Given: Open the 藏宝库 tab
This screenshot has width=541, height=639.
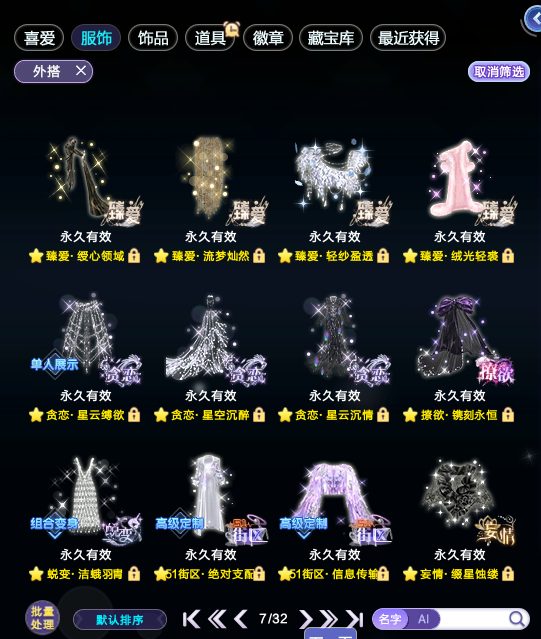Looking at the screenshot, I should [330, 38].
